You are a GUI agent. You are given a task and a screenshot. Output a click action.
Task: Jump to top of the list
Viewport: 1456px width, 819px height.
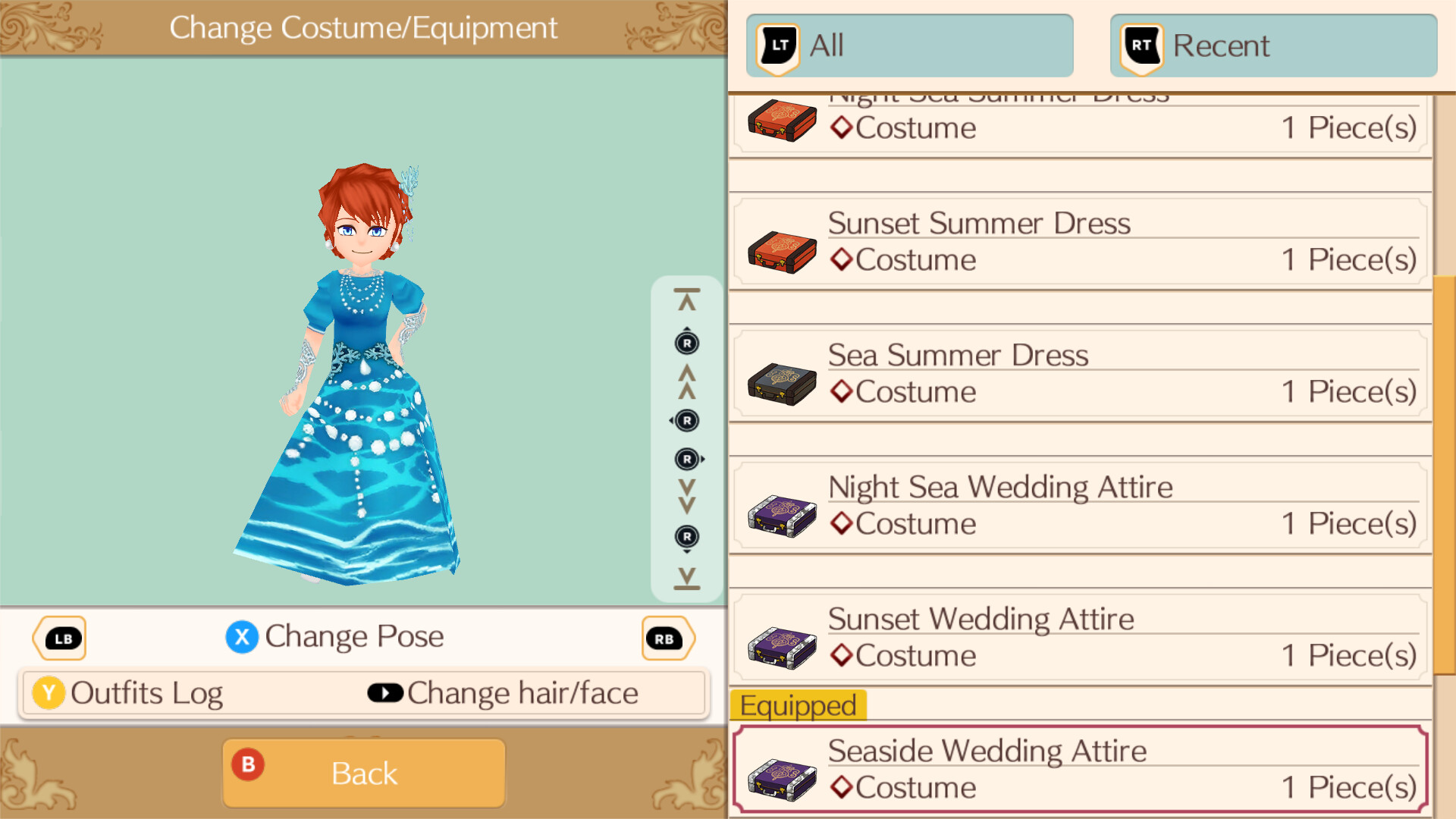click(x=687, y=300)
